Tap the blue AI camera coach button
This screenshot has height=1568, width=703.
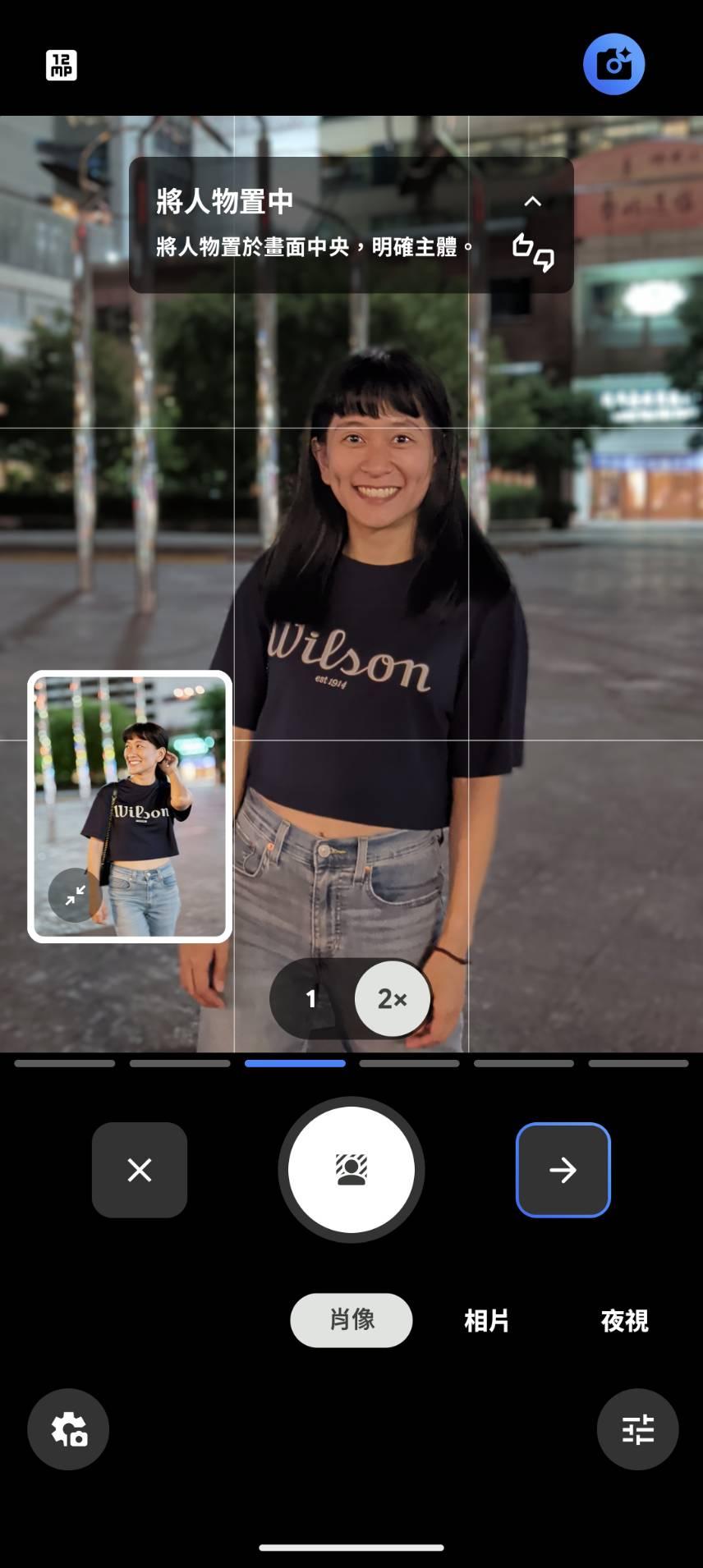[613, 64]
